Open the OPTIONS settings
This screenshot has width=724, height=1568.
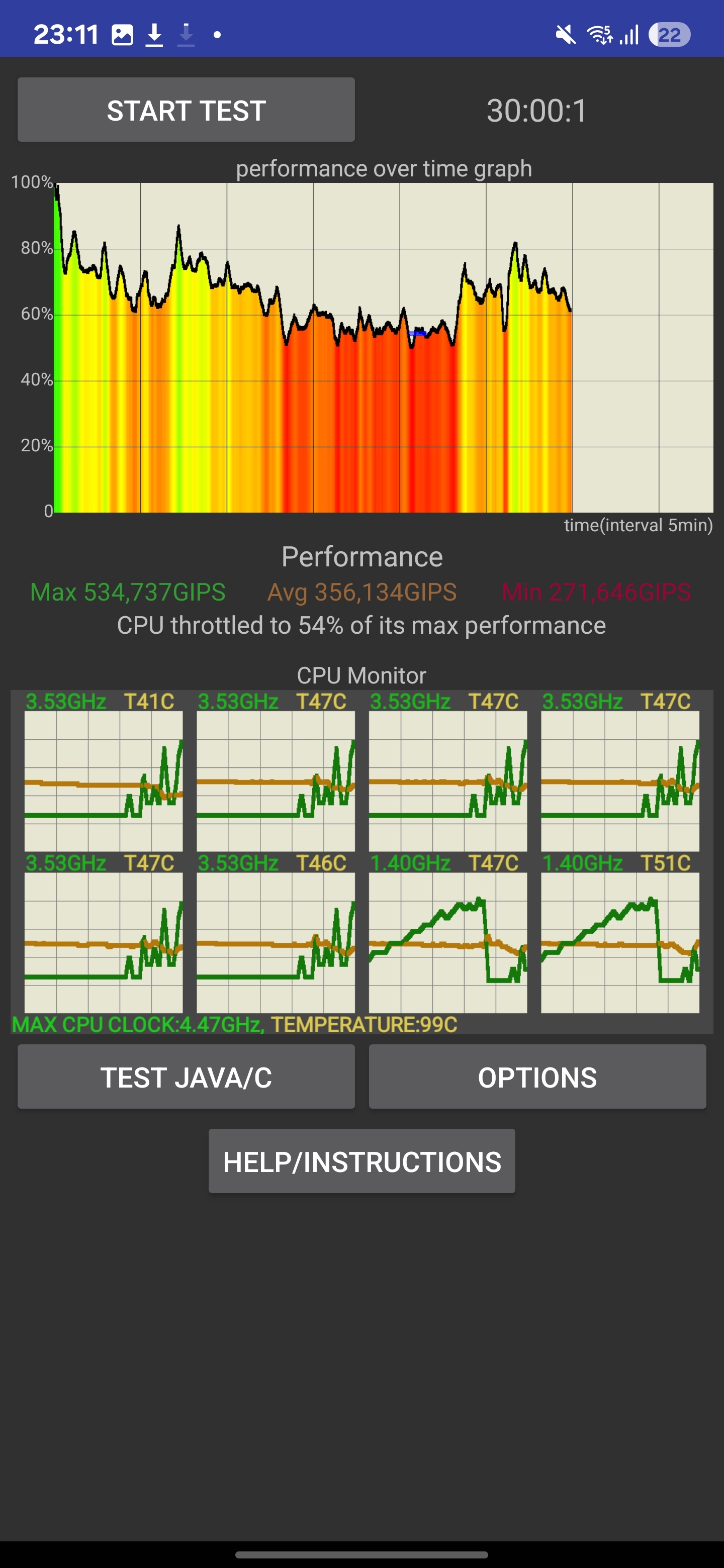(537, 1077)
